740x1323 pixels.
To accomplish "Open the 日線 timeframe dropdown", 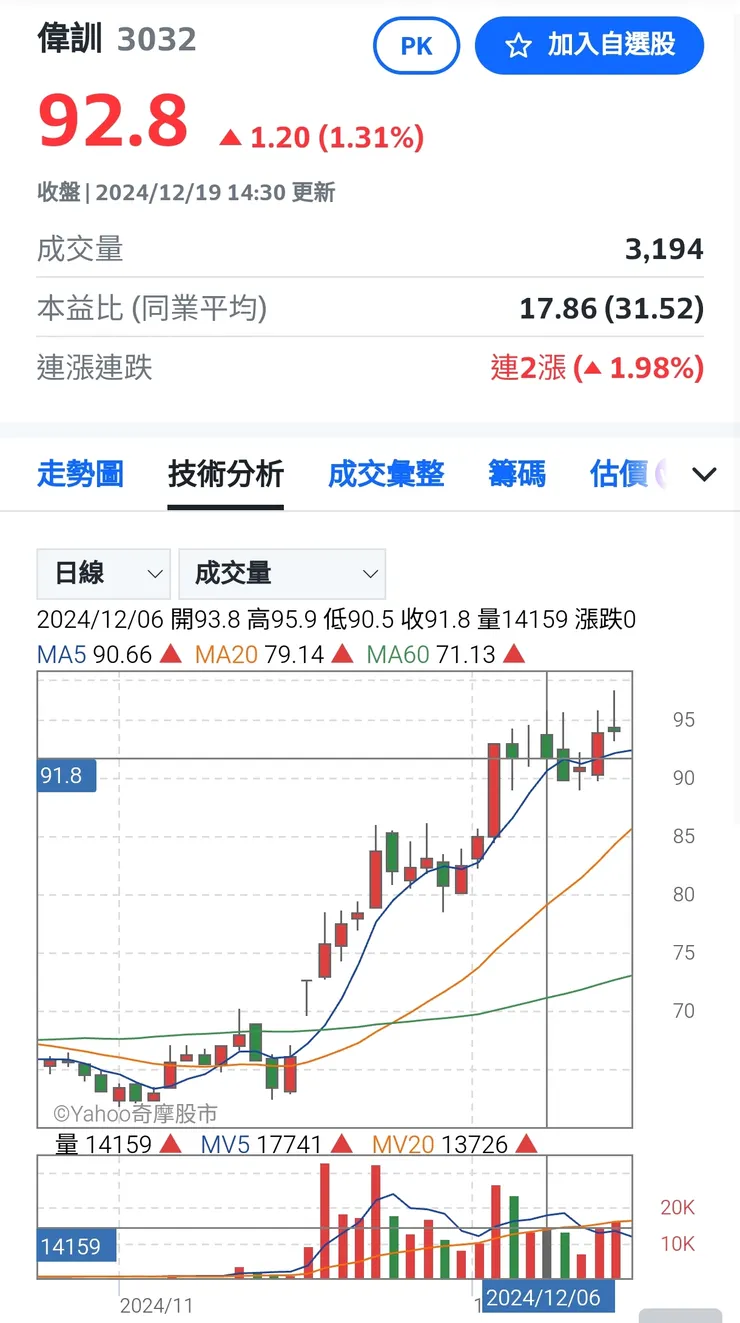I will click(x=103, y=574).
